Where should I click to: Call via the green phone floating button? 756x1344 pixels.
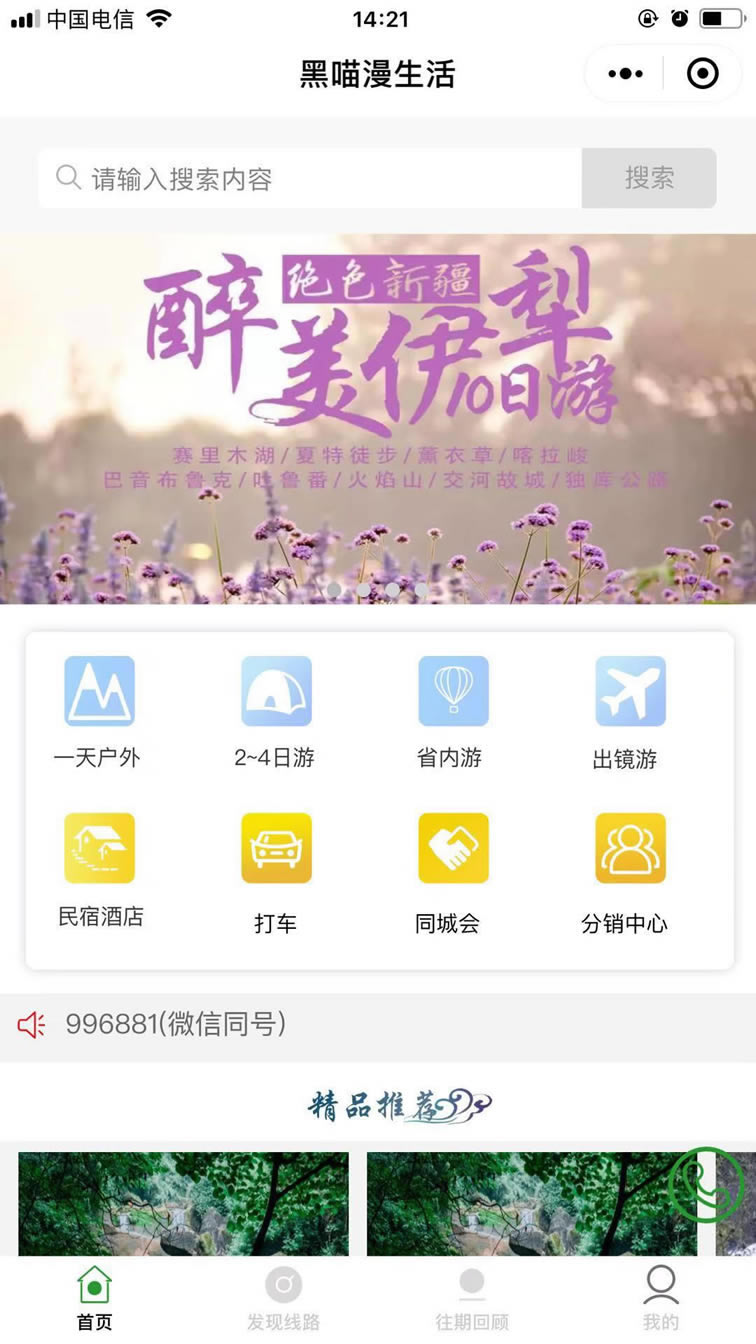708,1184
